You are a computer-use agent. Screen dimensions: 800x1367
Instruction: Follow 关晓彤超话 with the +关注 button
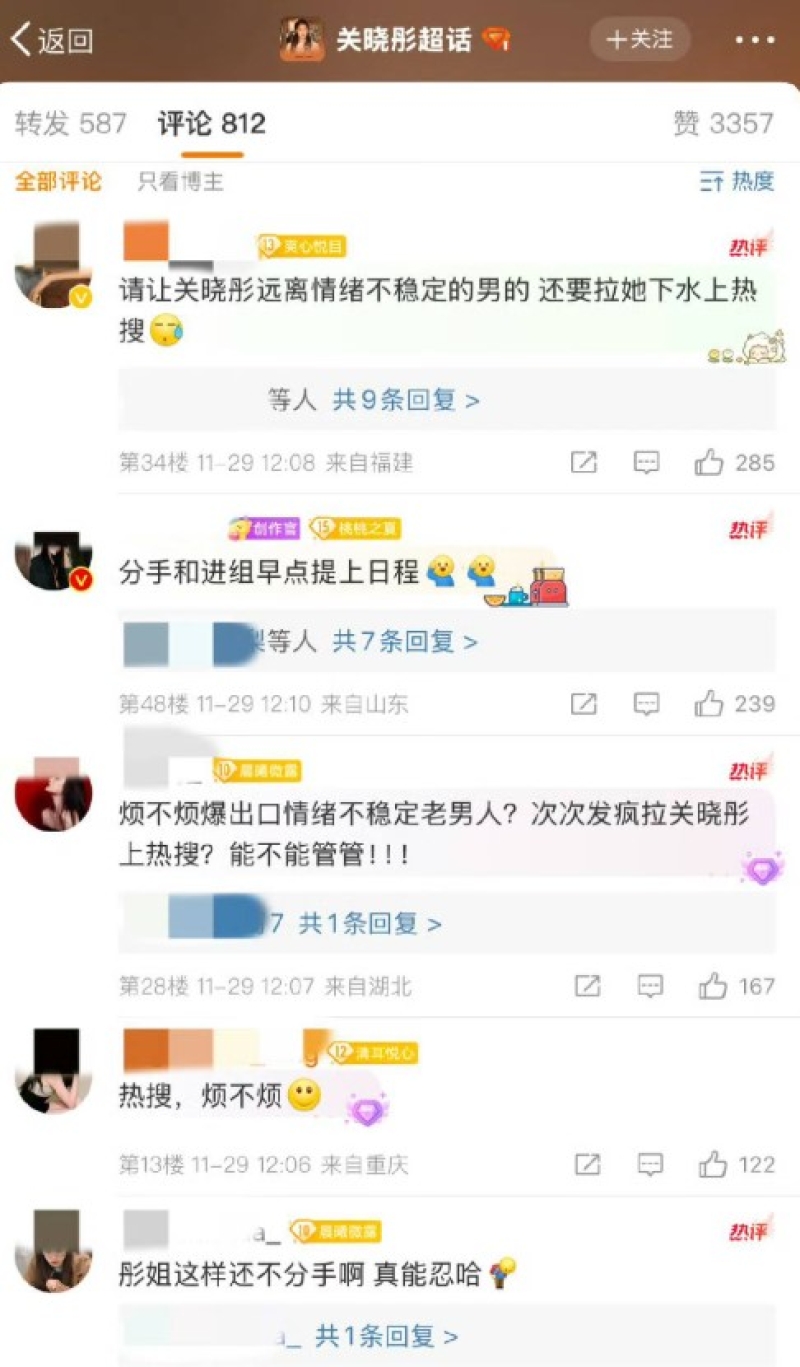640,40
